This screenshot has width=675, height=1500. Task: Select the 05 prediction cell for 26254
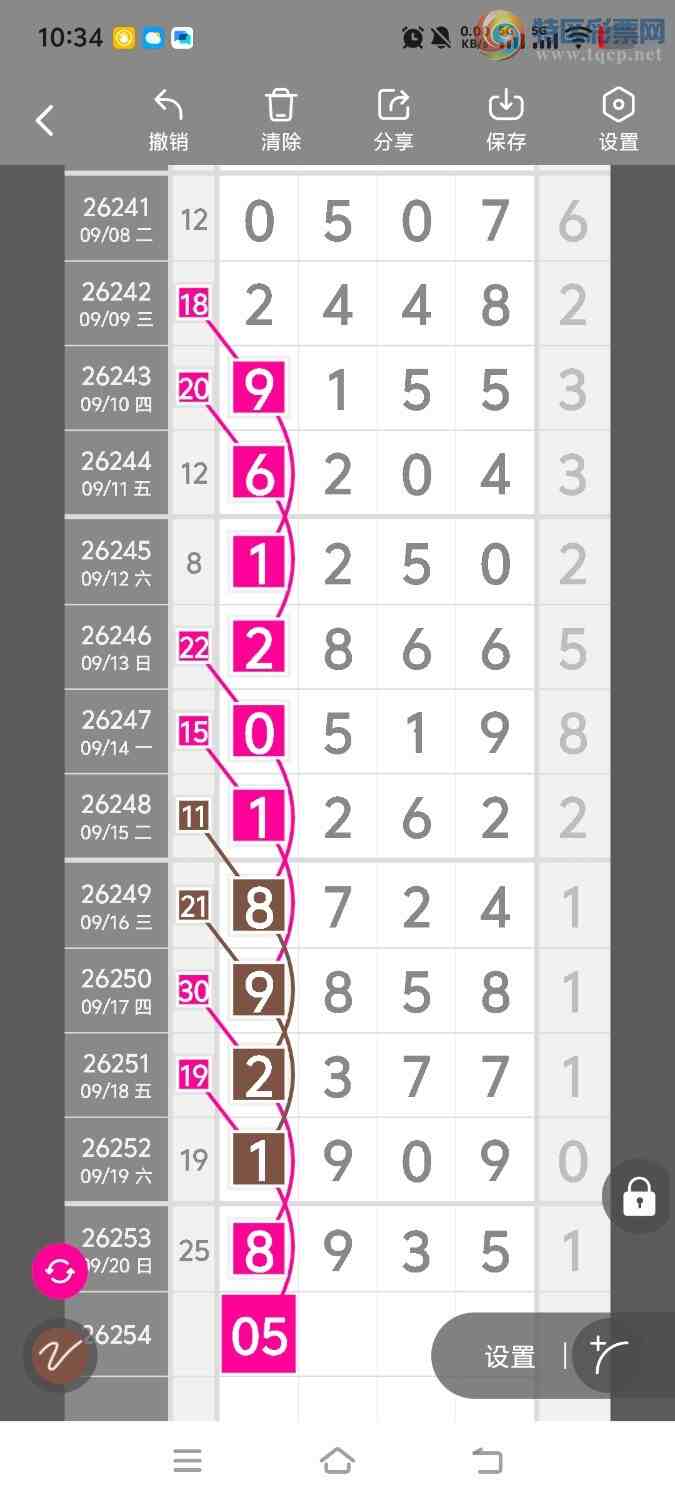[259, 1333]
